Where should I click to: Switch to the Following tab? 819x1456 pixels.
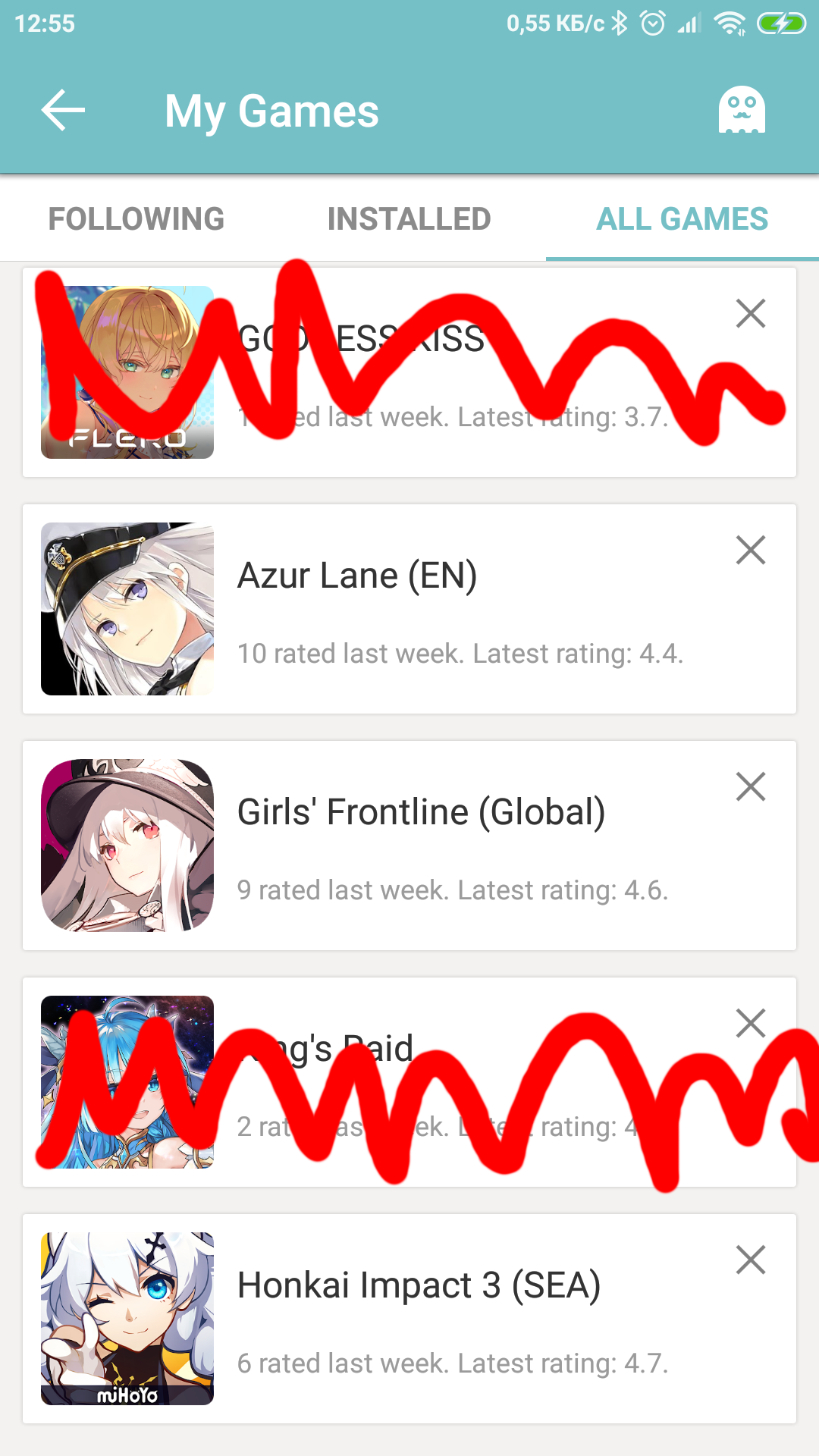(x=136, y=219)
